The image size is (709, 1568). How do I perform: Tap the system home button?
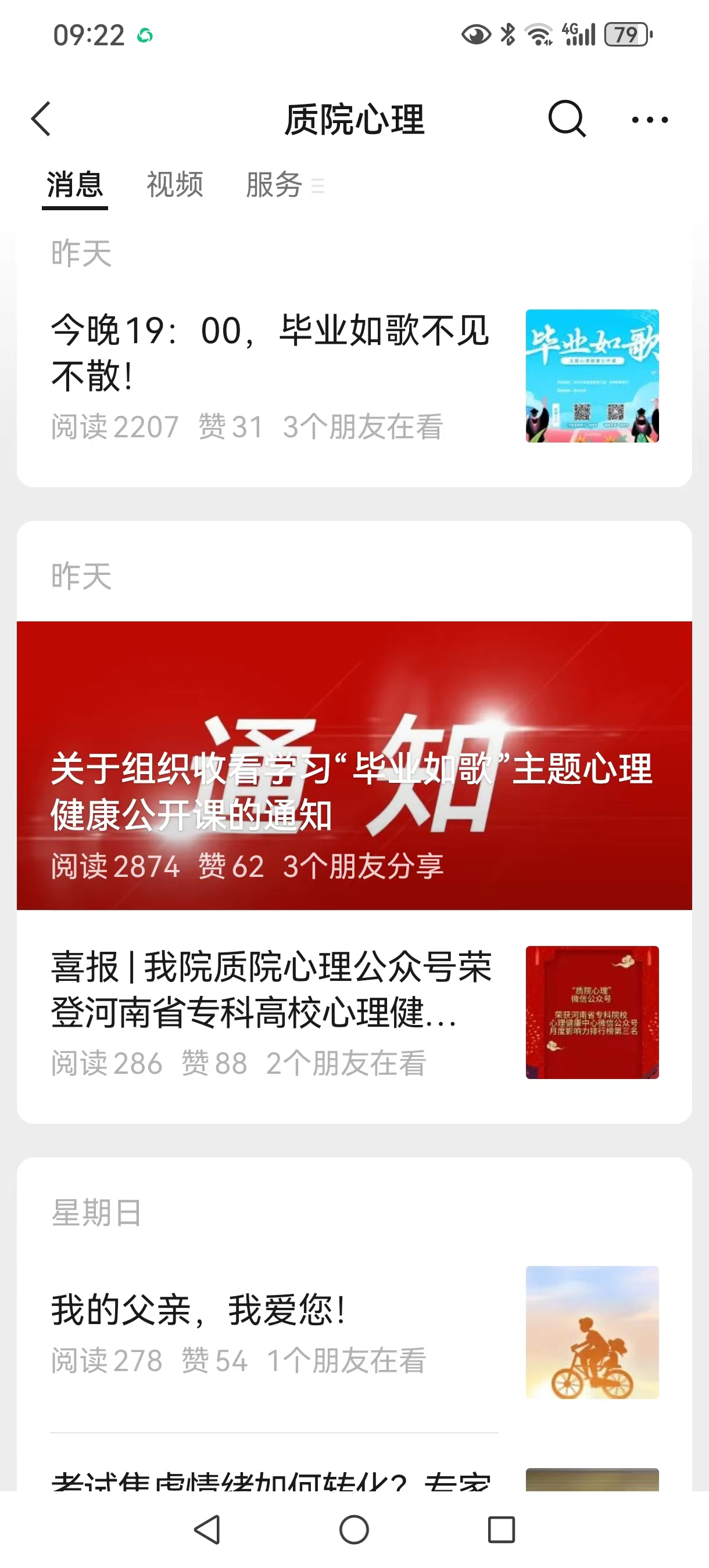354,1530
